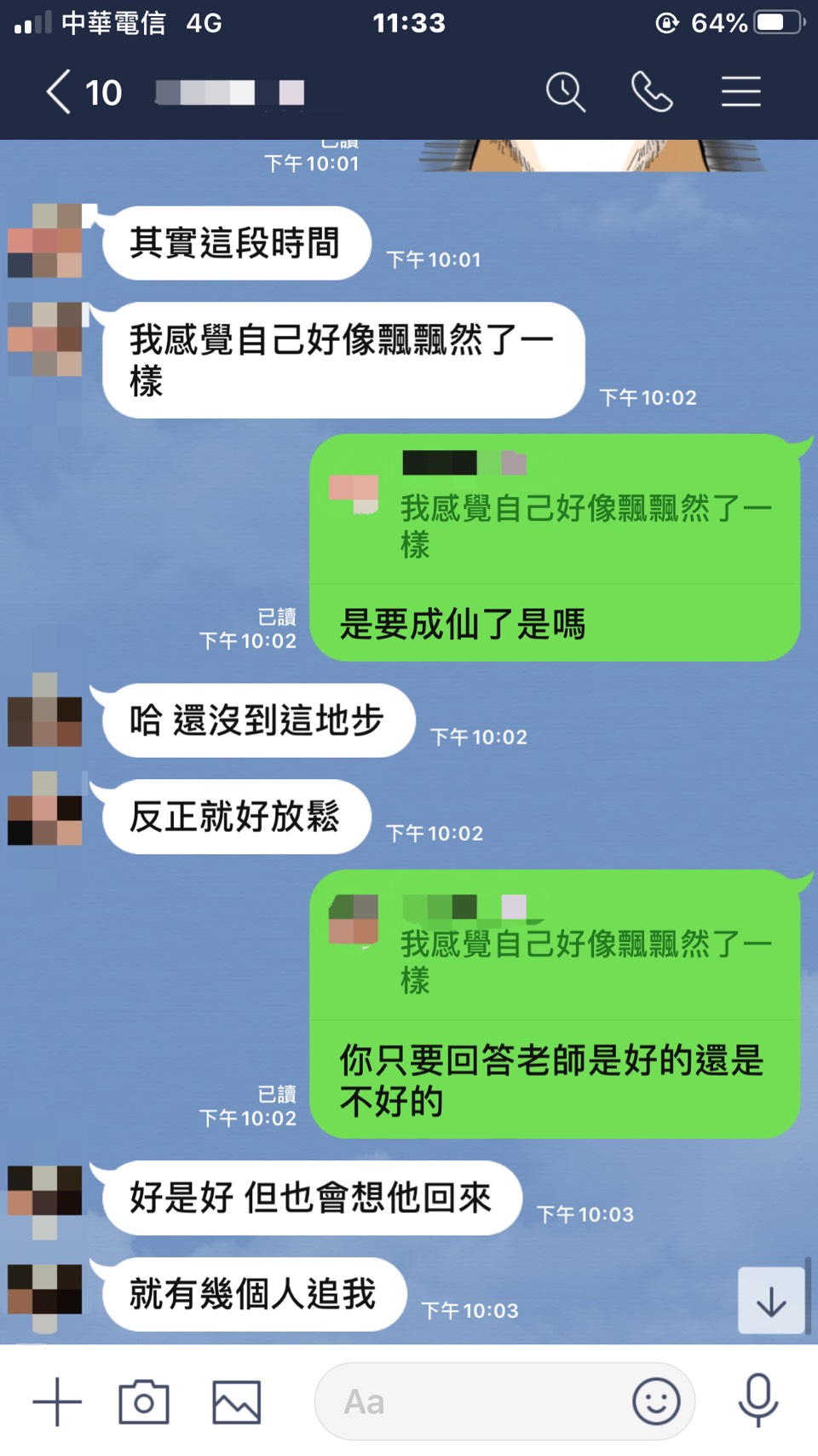
Task: Open the chat menu
Action: 740,92
